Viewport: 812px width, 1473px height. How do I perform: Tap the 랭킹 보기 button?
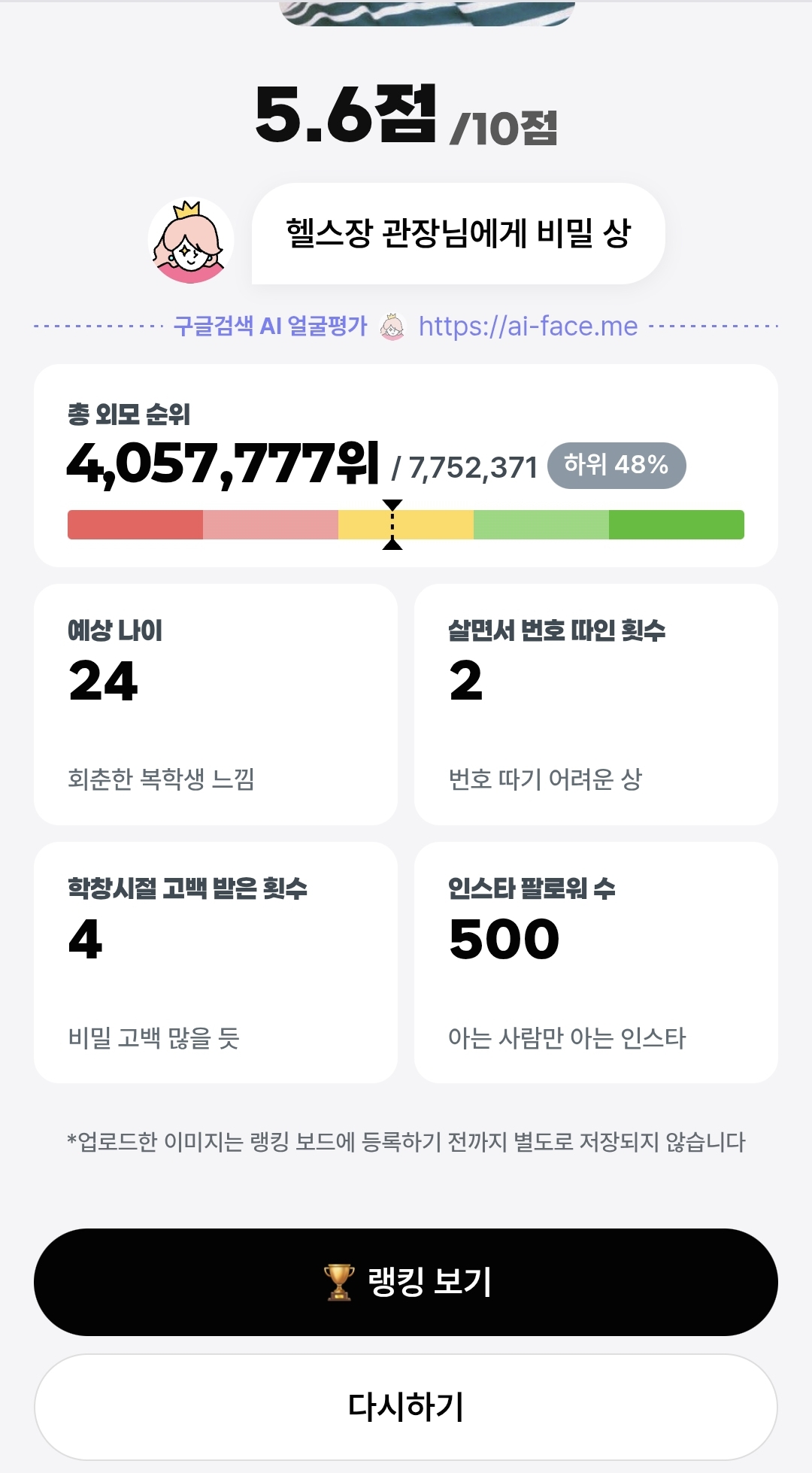pos(406,1282)
